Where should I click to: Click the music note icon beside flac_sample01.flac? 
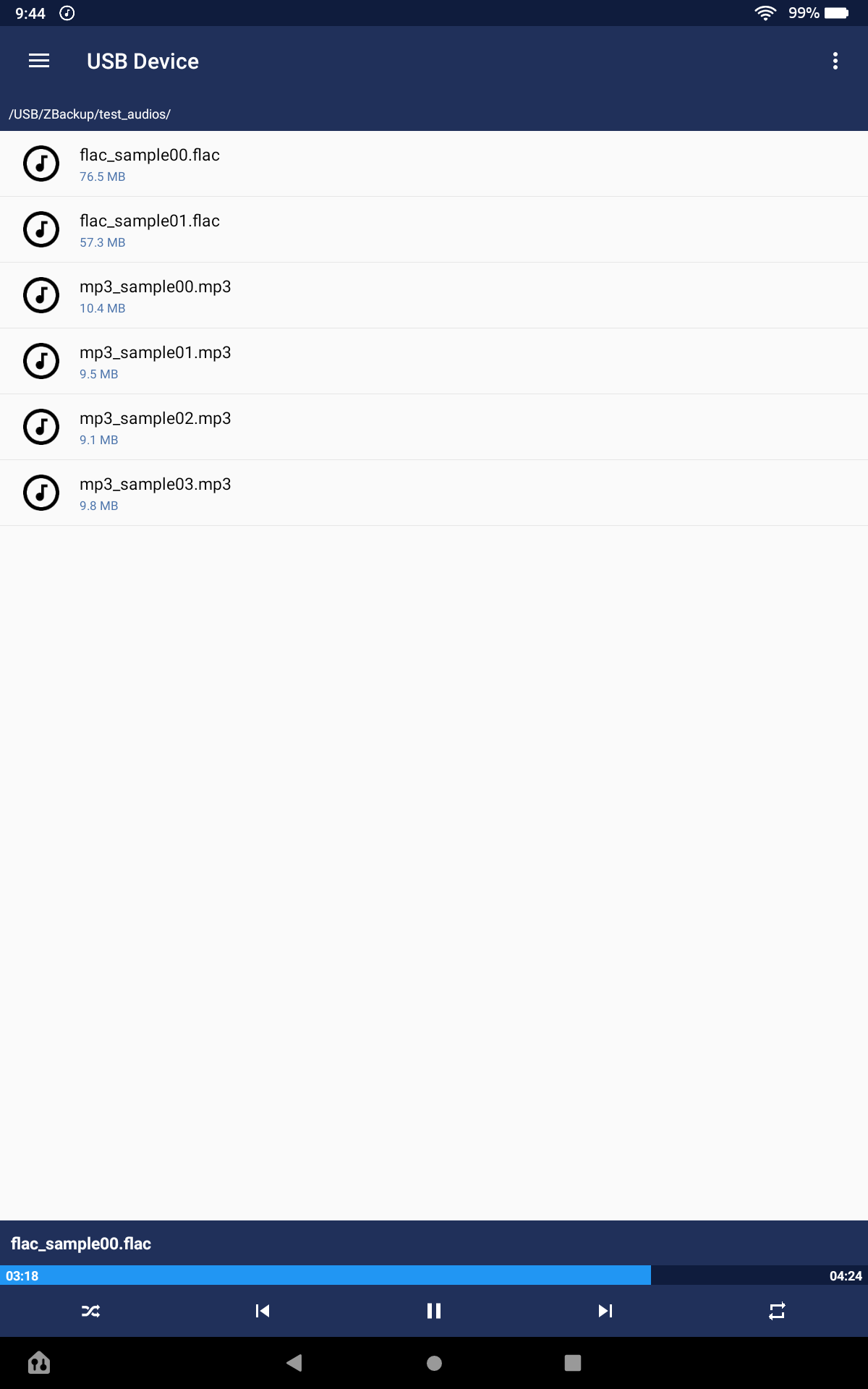41,229
